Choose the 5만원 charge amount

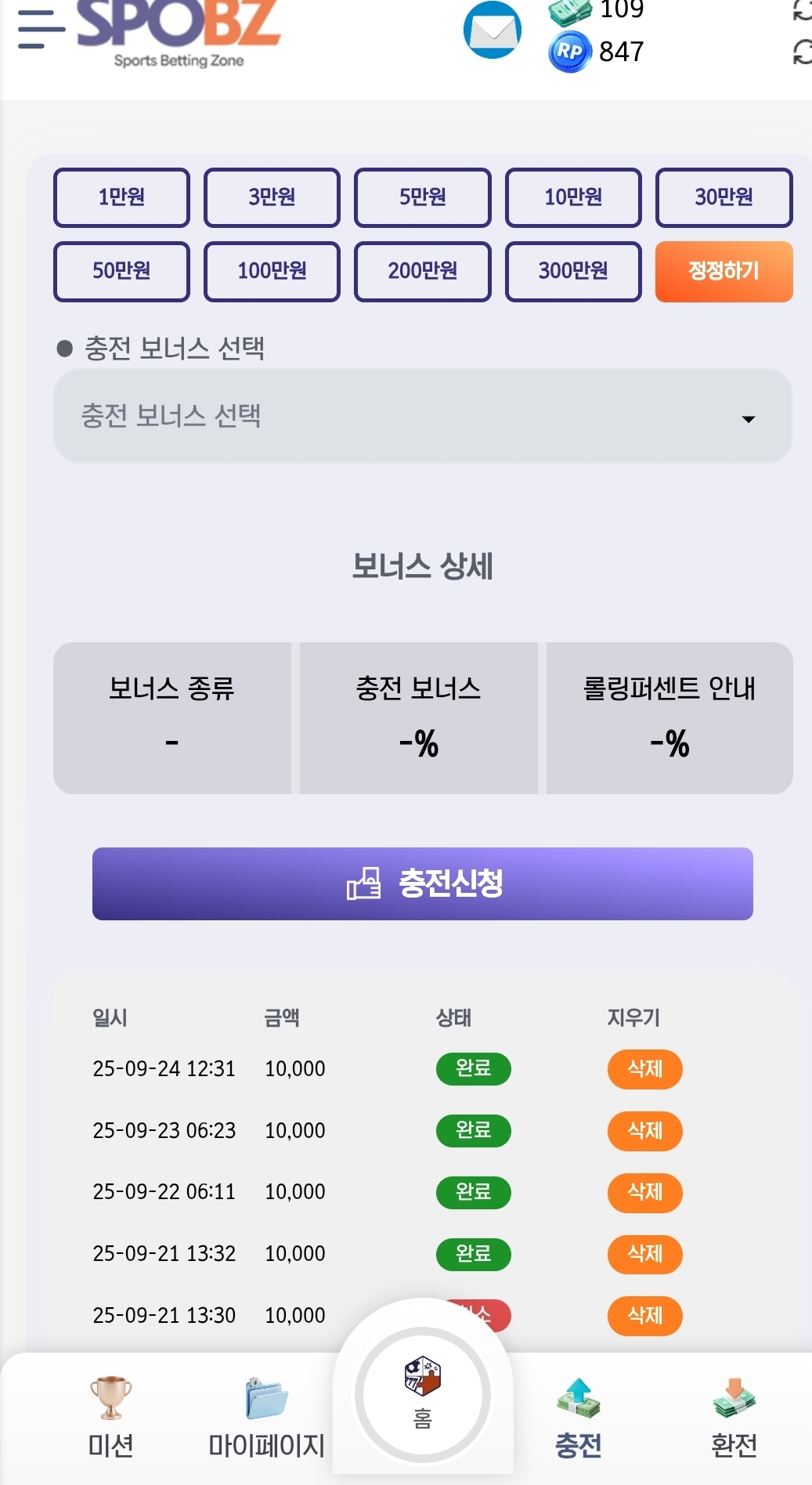pos(423,197)
